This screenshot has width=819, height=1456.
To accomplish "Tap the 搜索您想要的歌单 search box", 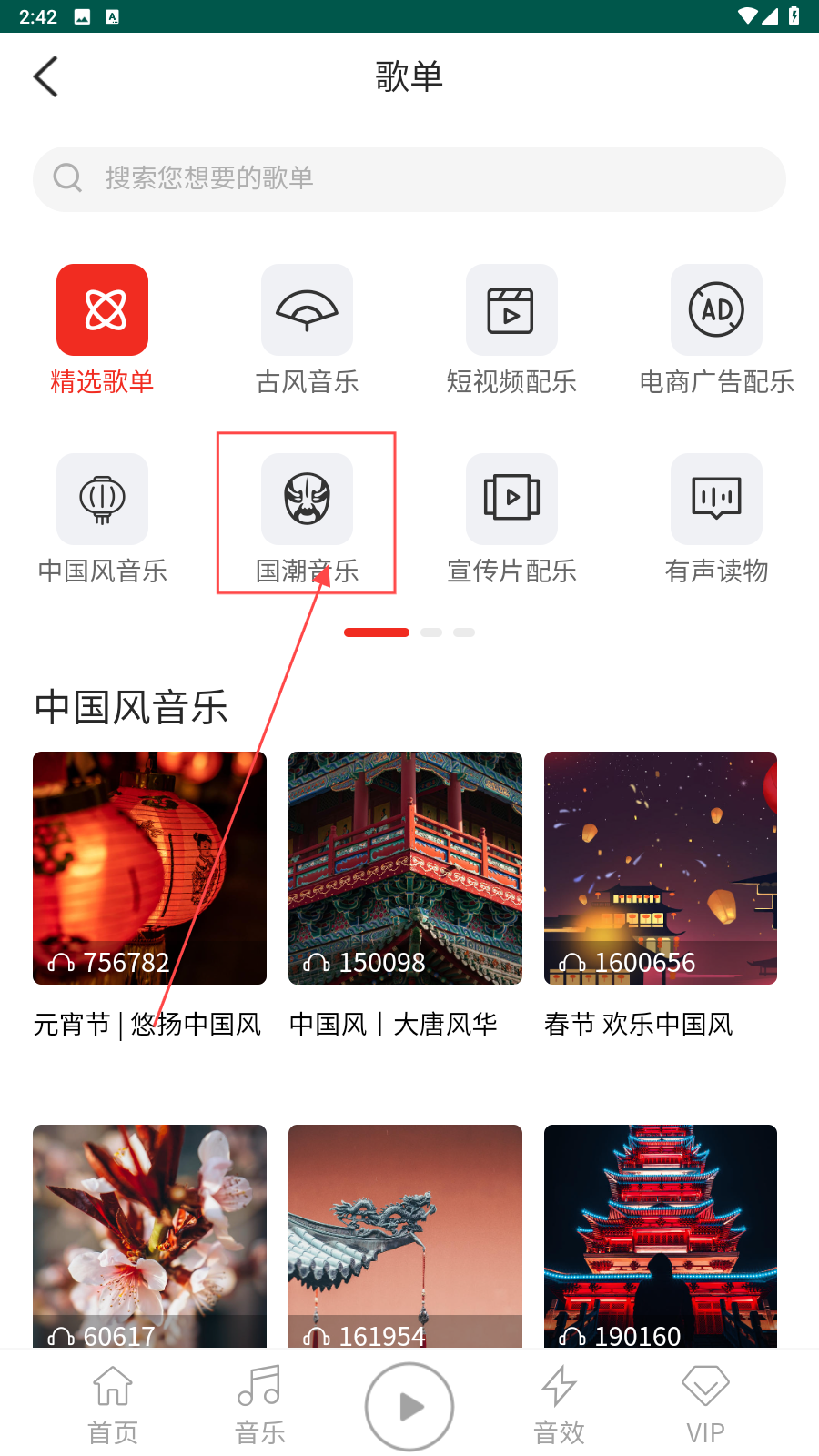I will point(409,178).
